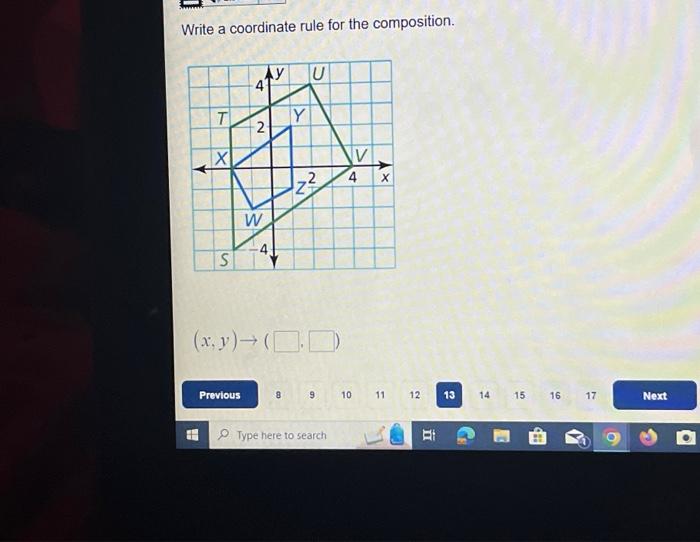700x542 pixels.
Task: Open question 11
Action: (380, 395)
